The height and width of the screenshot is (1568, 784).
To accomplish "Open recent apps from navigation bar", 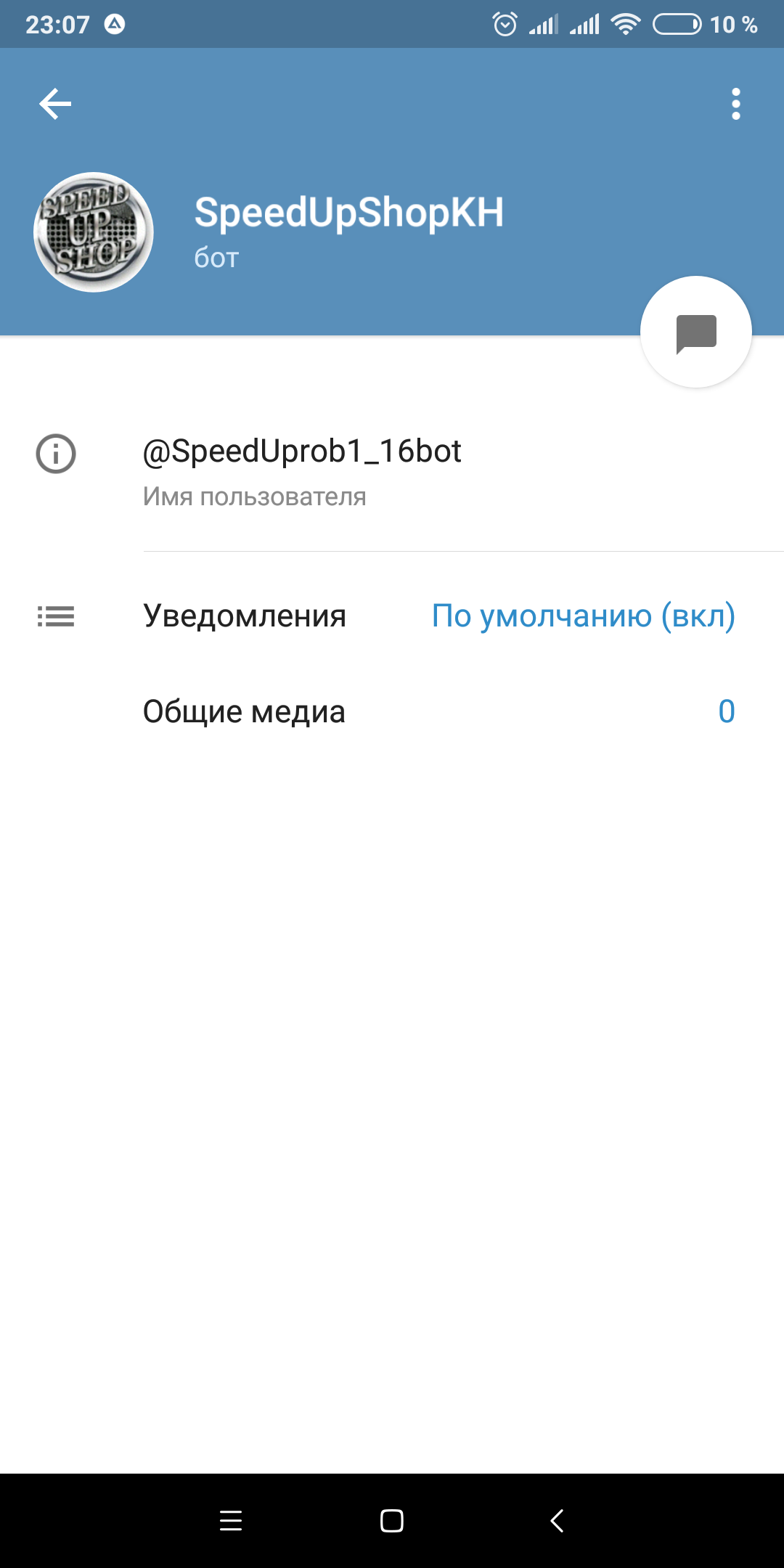I will pos(231,1521).
